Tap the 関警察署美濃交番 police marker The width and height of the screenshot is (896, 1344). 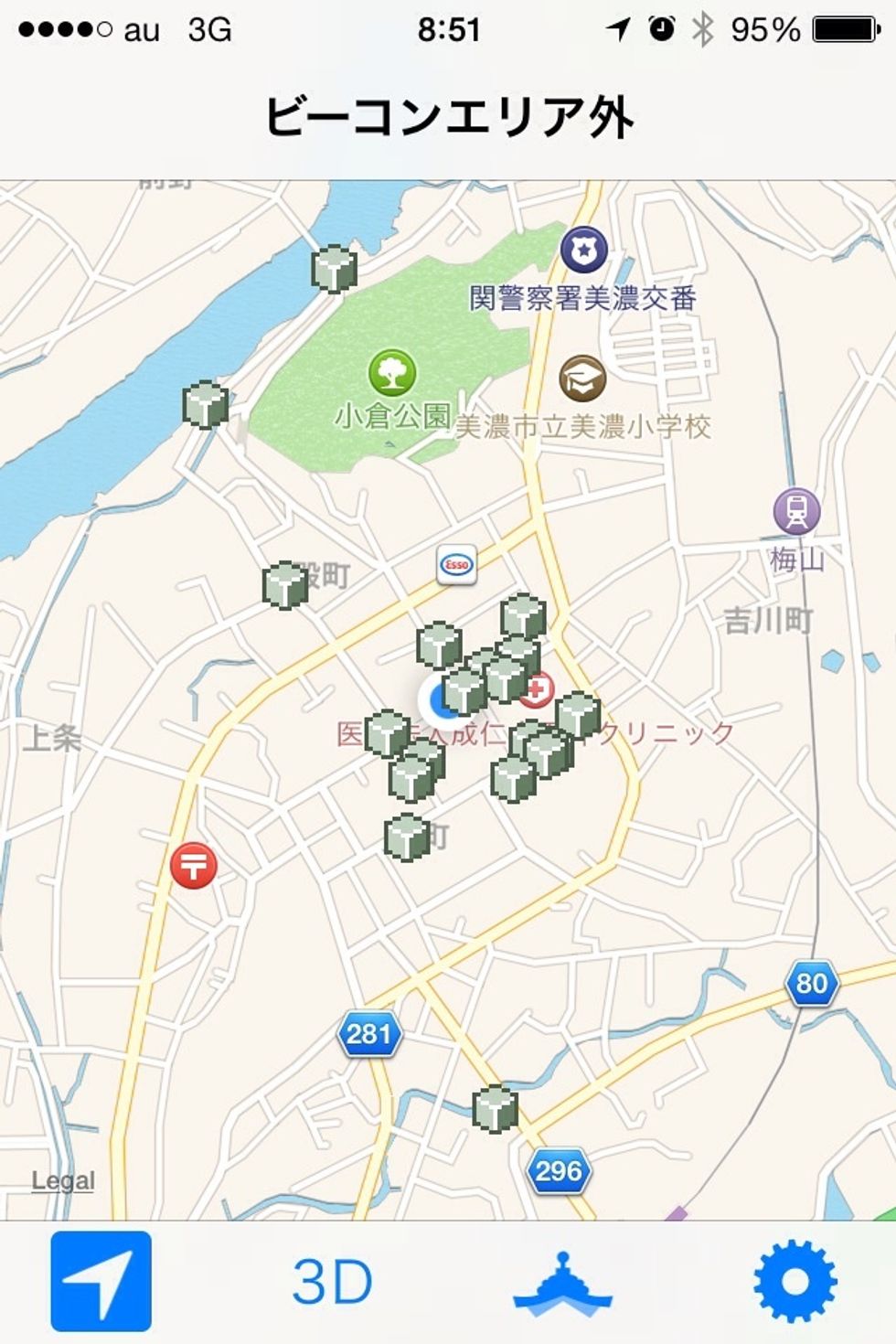pos(583,250)
